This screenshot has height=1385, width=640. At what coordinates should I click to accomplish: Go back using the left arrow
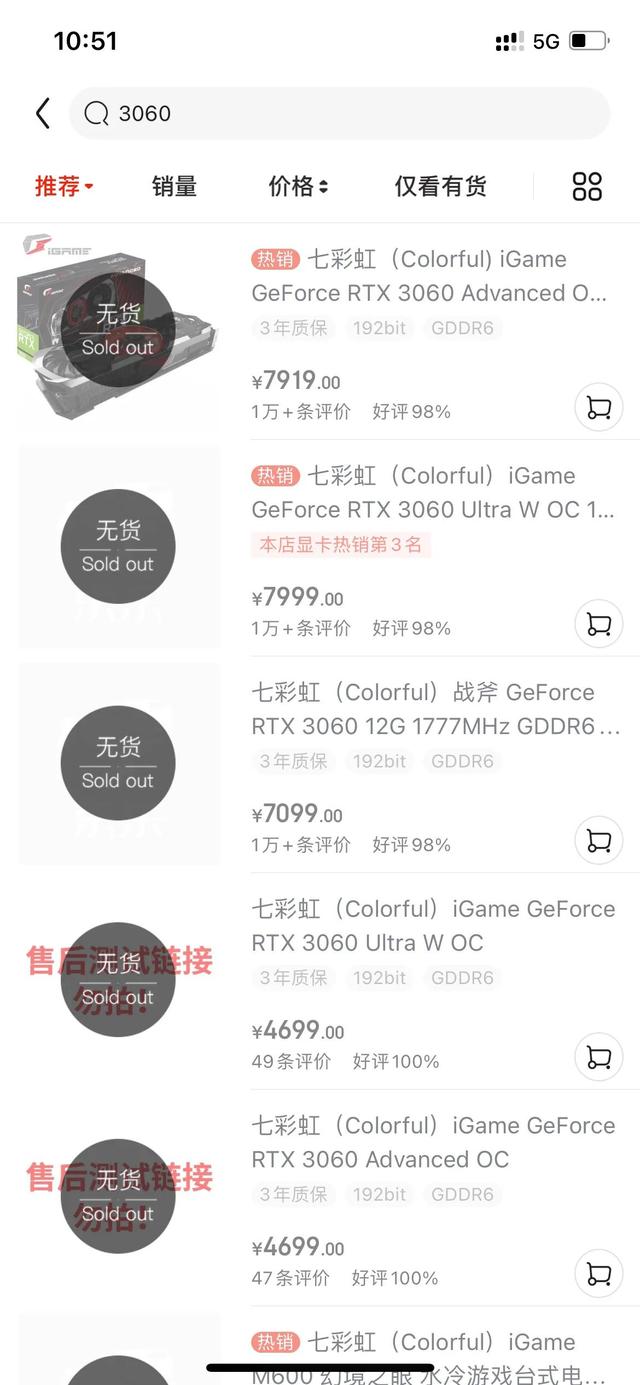[42, 114]
